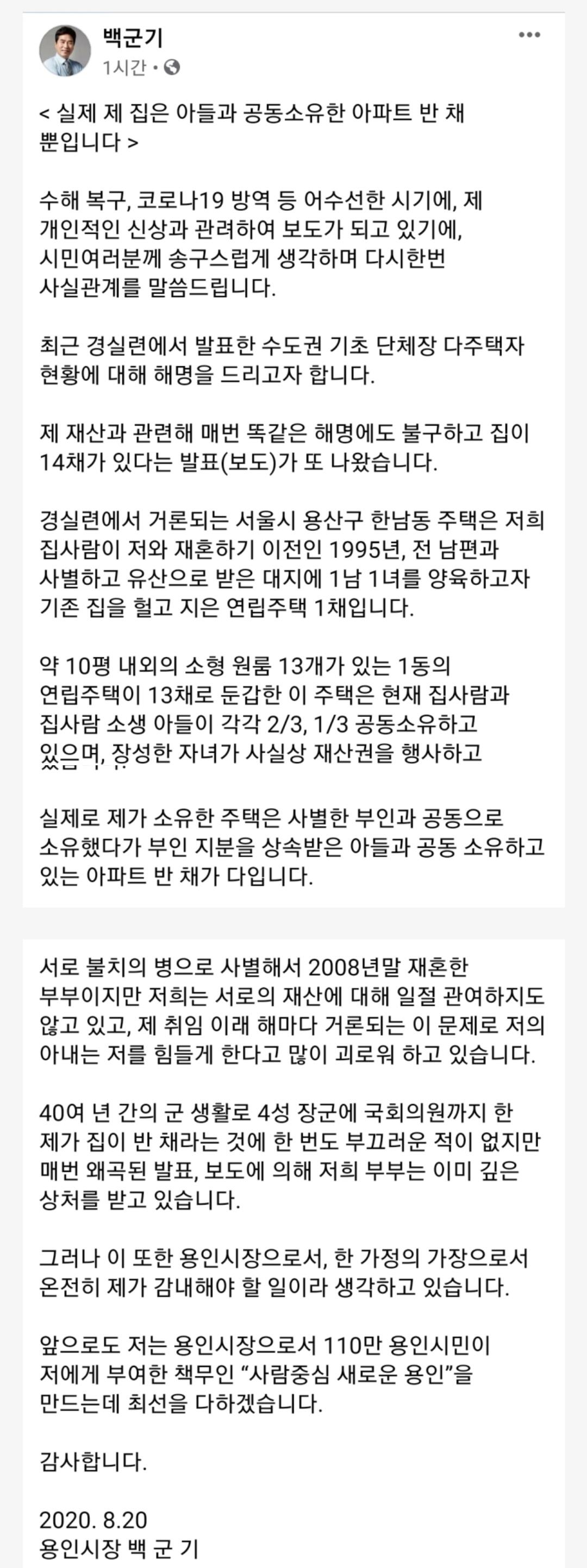Screen dimensions: 587x1568
Task: Open the post's three-dot options menu
Action: point(529,35)
